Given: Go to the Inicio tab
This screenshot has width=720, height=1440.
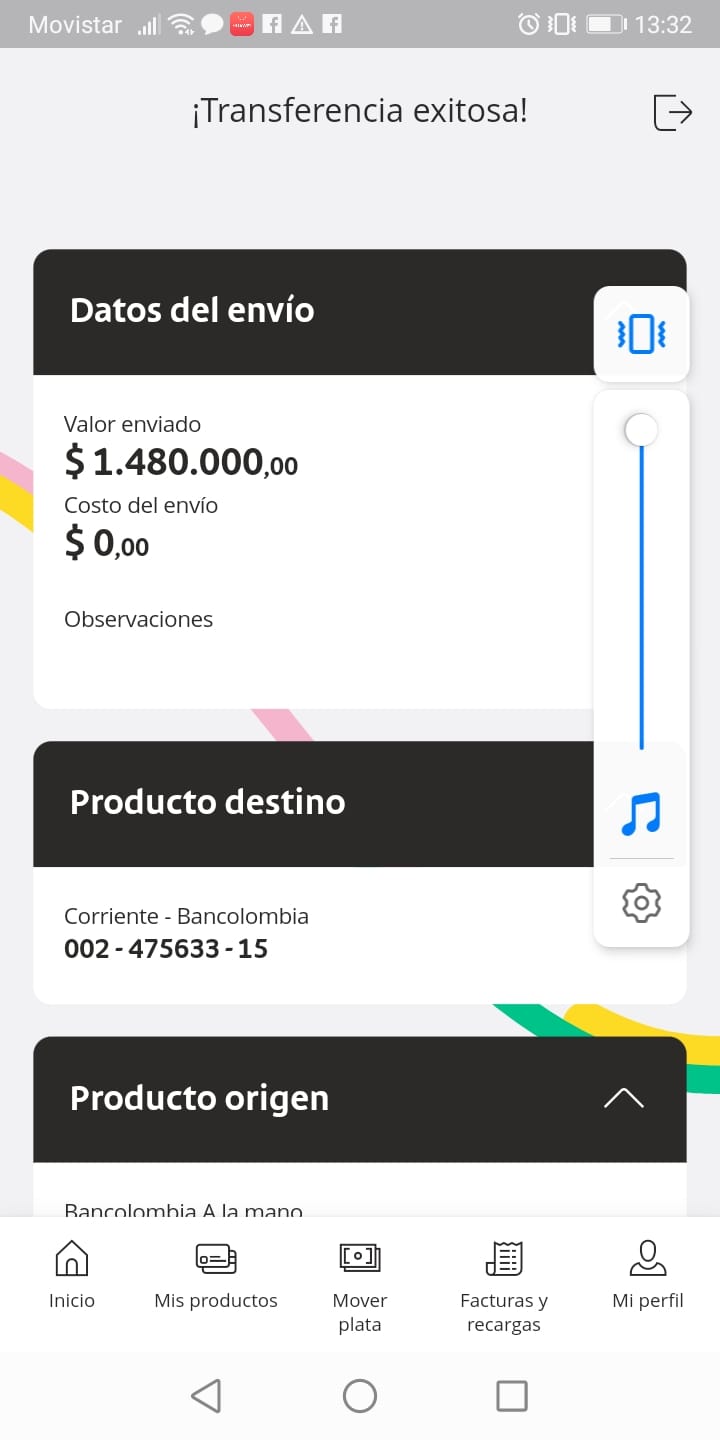Looking at the screenshot, I should (x=72, y=1273).
